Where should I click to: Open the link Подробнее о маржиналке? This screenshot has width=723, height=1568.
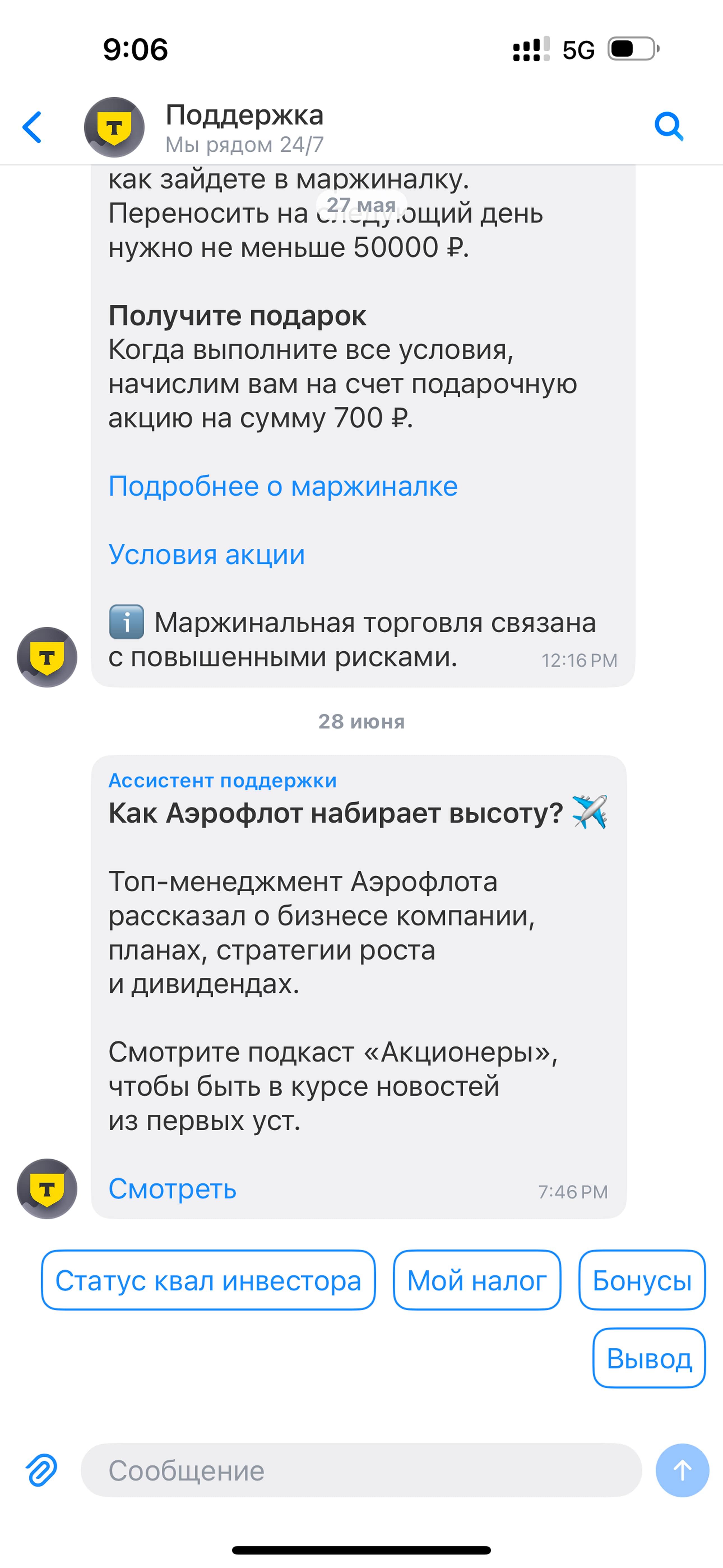[x=283, y=486]
